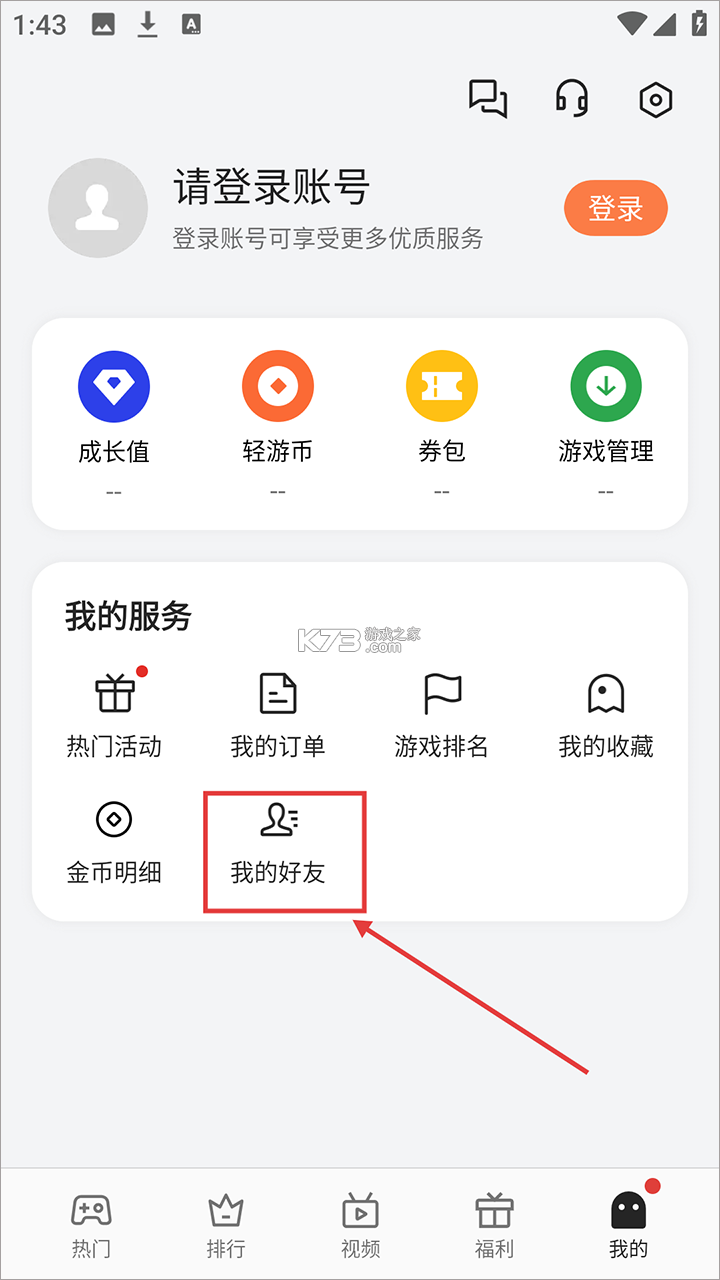View 我的订单 order document icon
Image resolution: width=720 pixels, height=1280 pixels.
tap(278, 693)
